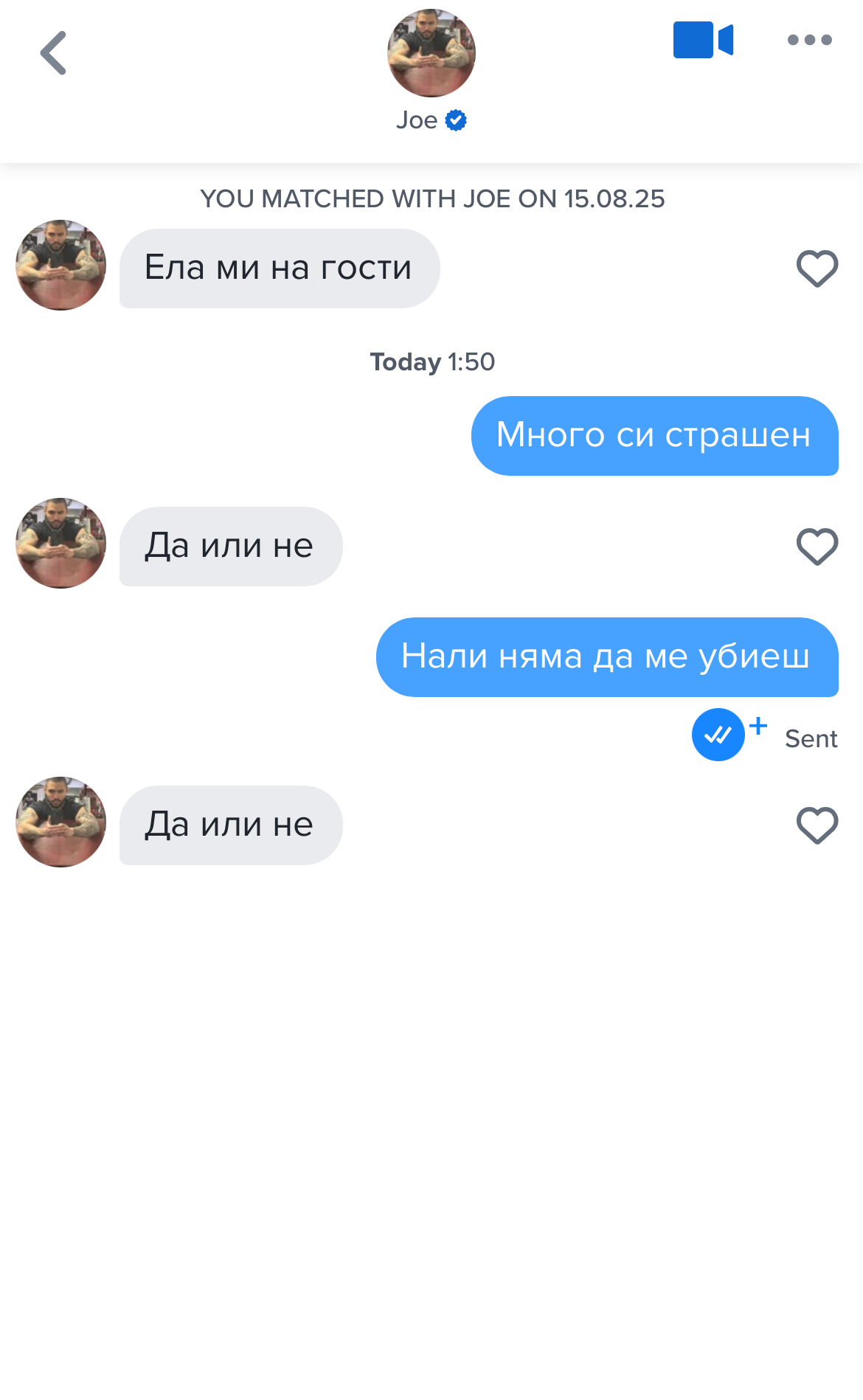Start a video call with Joe
This screenshot has height=1400, width=863.
tap(703, 40)
